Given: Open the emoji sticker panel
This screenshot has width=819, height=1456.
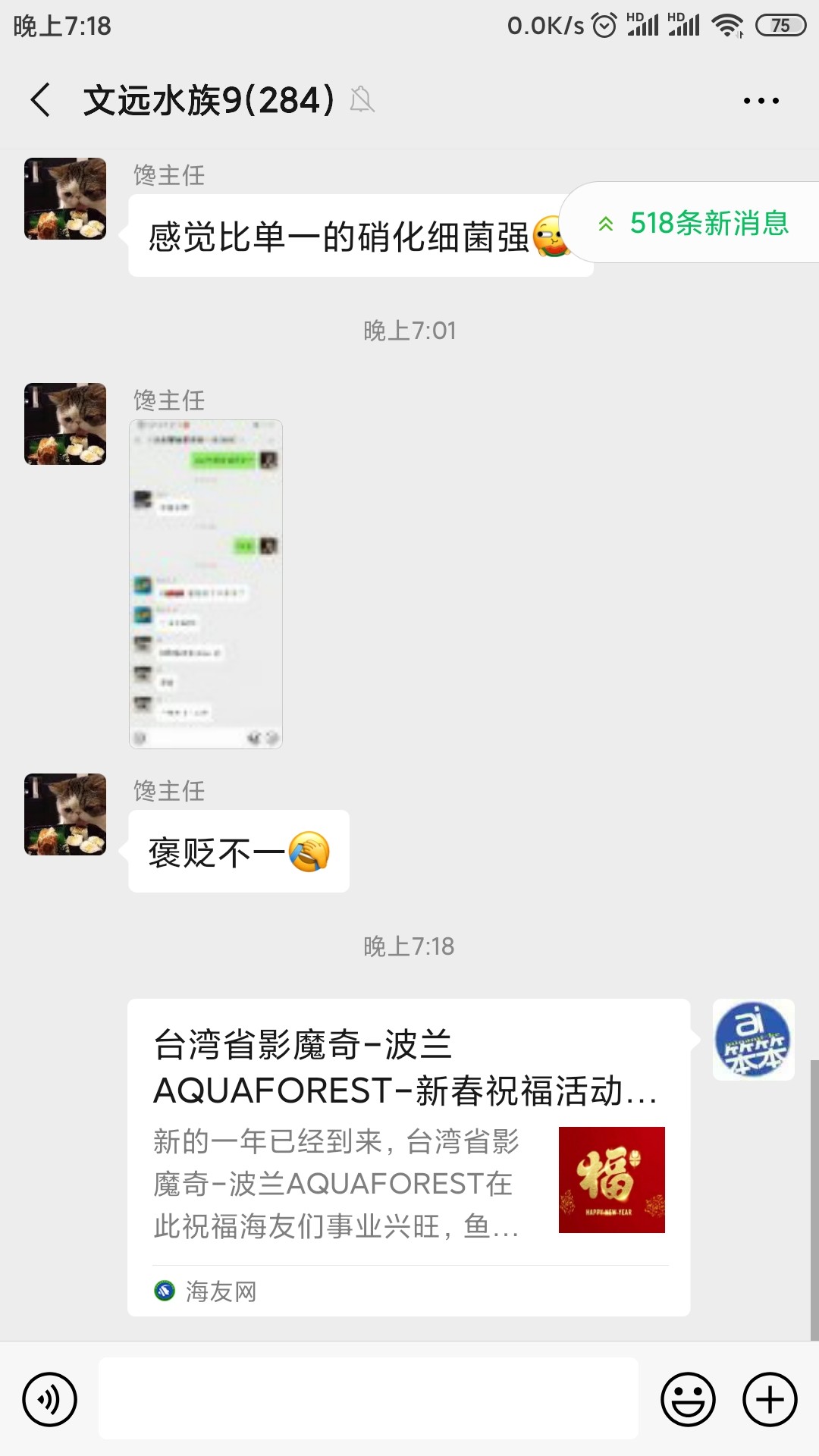Looking at the screenshot, I should (x=688, y=1399).
